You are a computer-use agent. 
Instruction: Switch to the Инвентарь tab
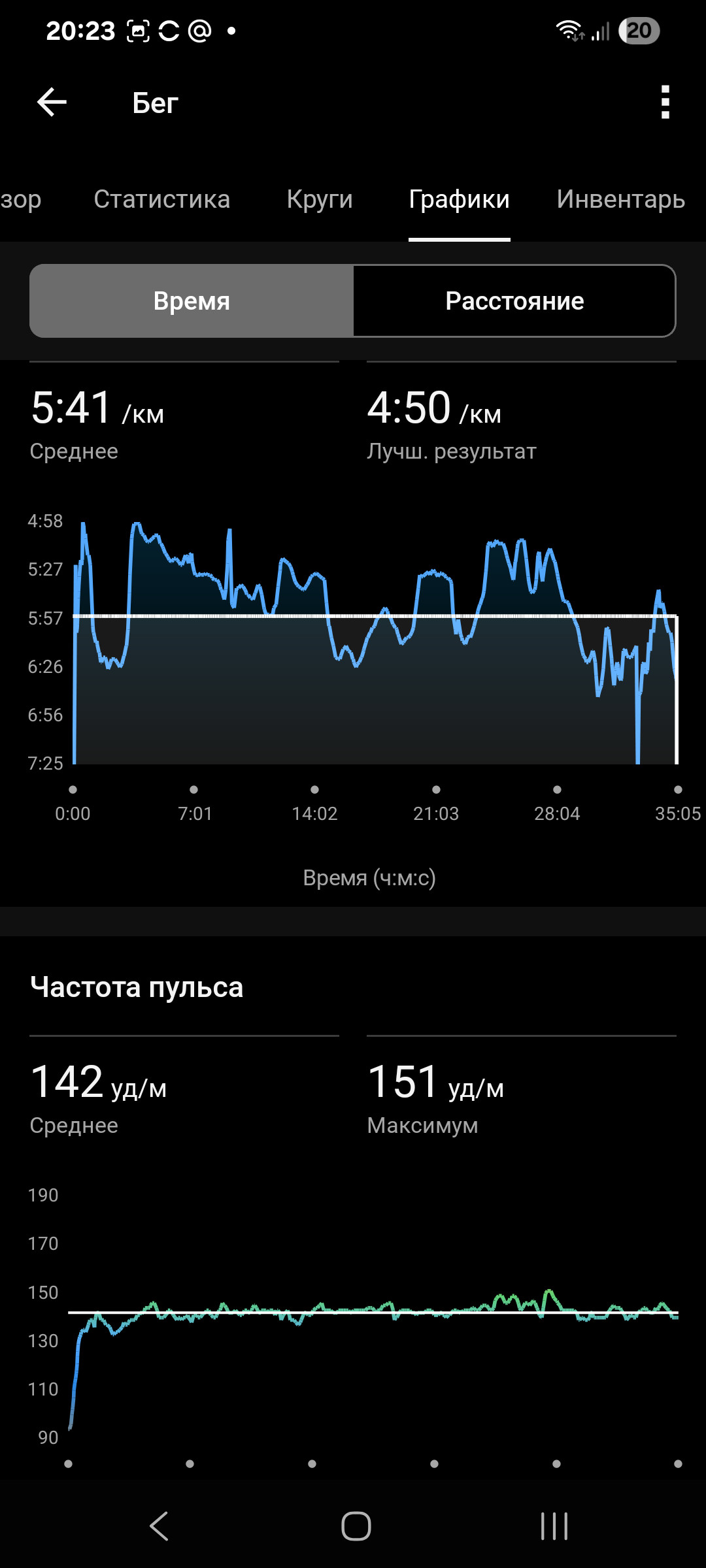click(621, 199)
